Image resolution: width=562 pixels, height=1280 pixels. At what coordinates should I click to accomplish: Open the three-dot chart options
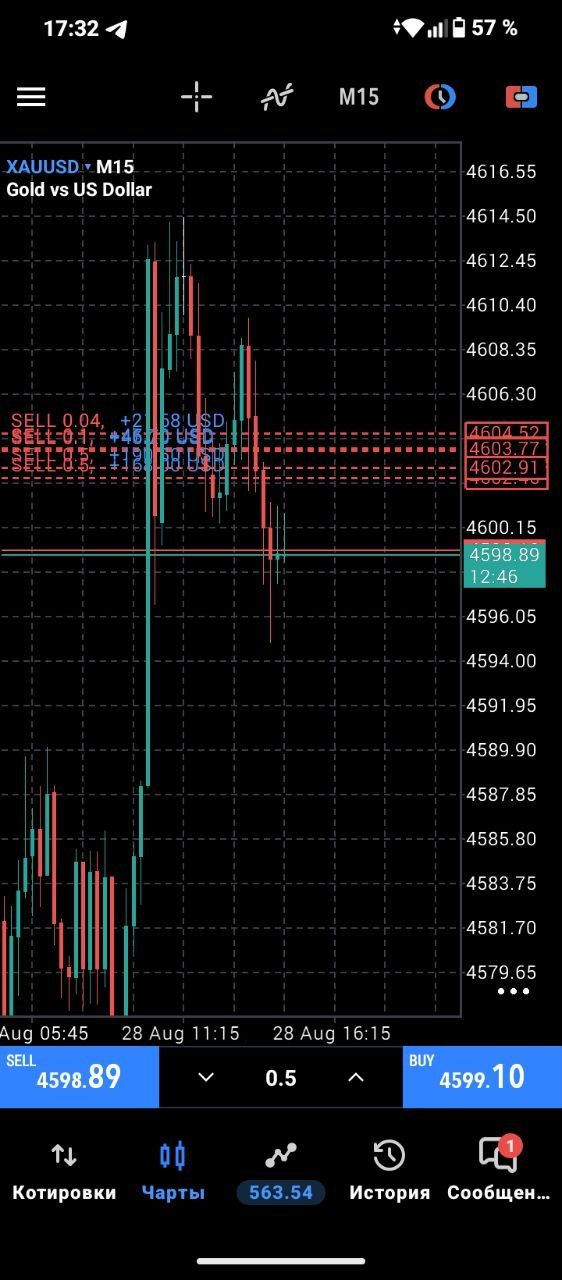pyautogui.click(x=513, y=991)
